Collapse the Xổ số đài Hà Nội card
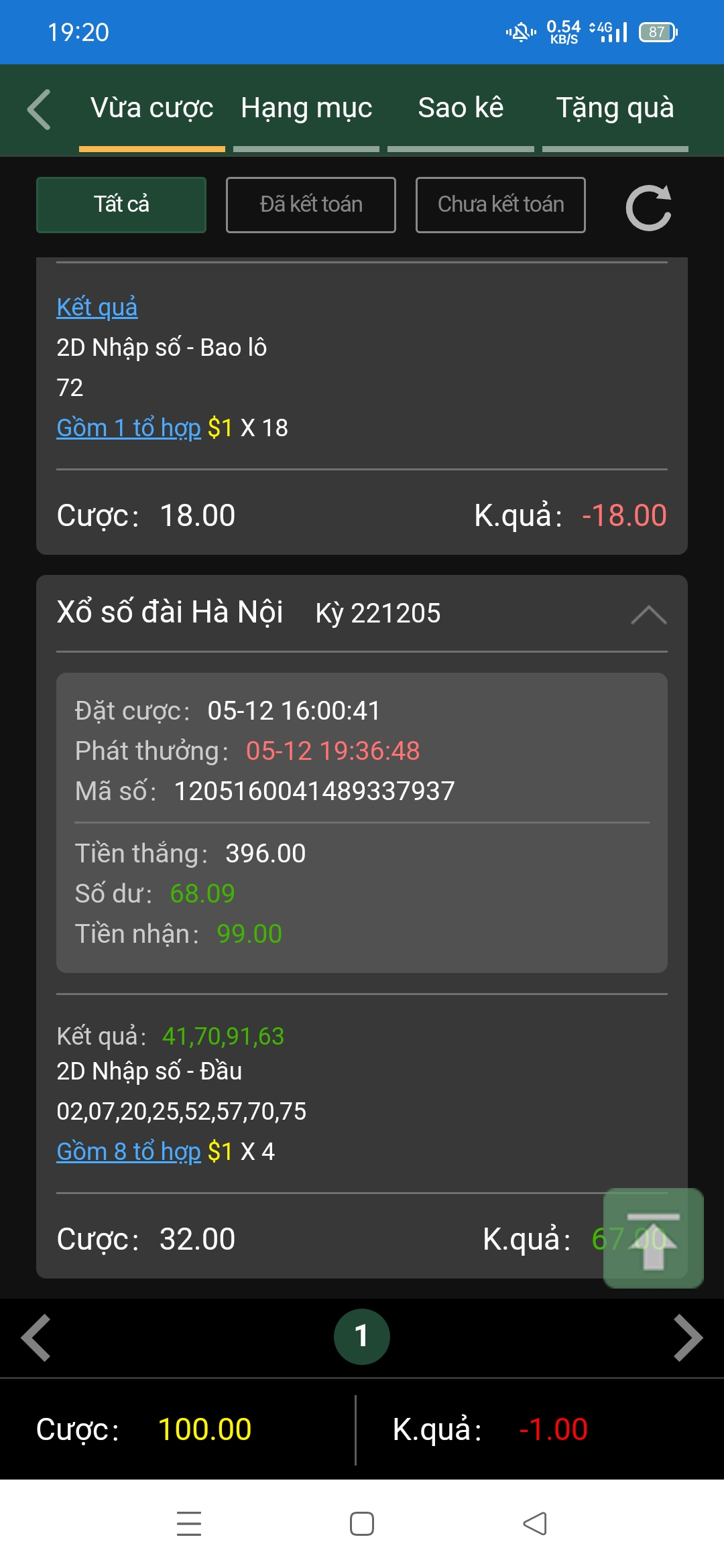724x1568 pixels. click(x=648, y=614)
